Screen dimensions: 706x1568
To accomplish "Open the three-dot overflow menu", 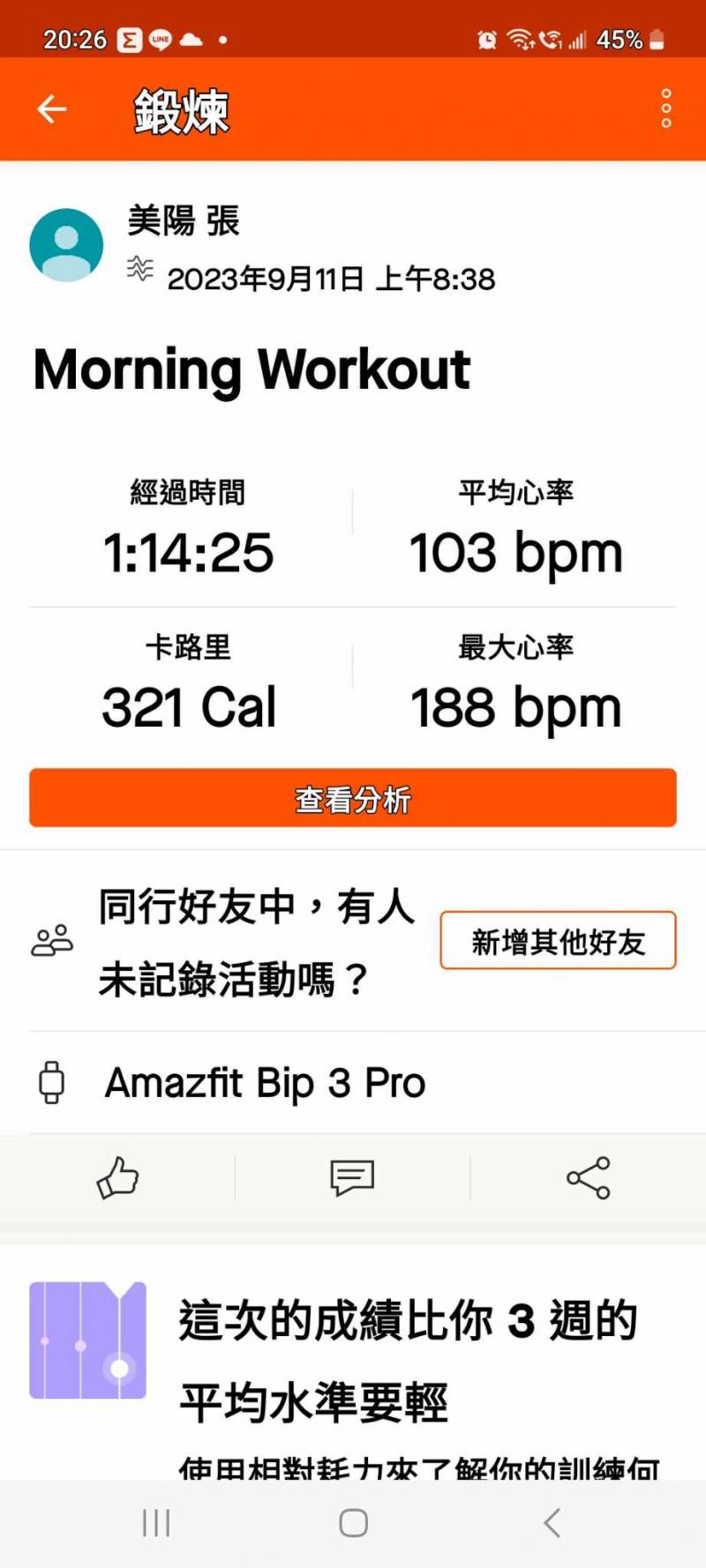I will [x=666, y=108].
